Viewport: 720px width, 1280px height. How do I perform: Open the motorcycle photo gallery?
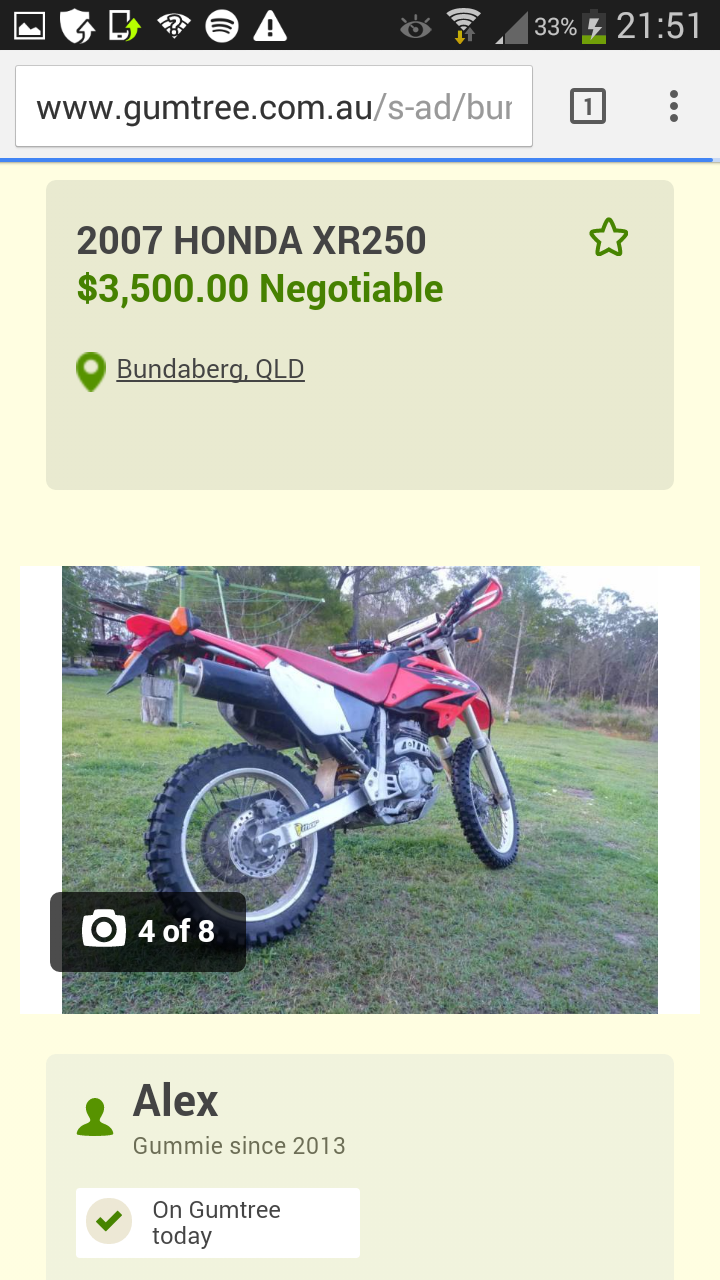(x=359, y=789)
